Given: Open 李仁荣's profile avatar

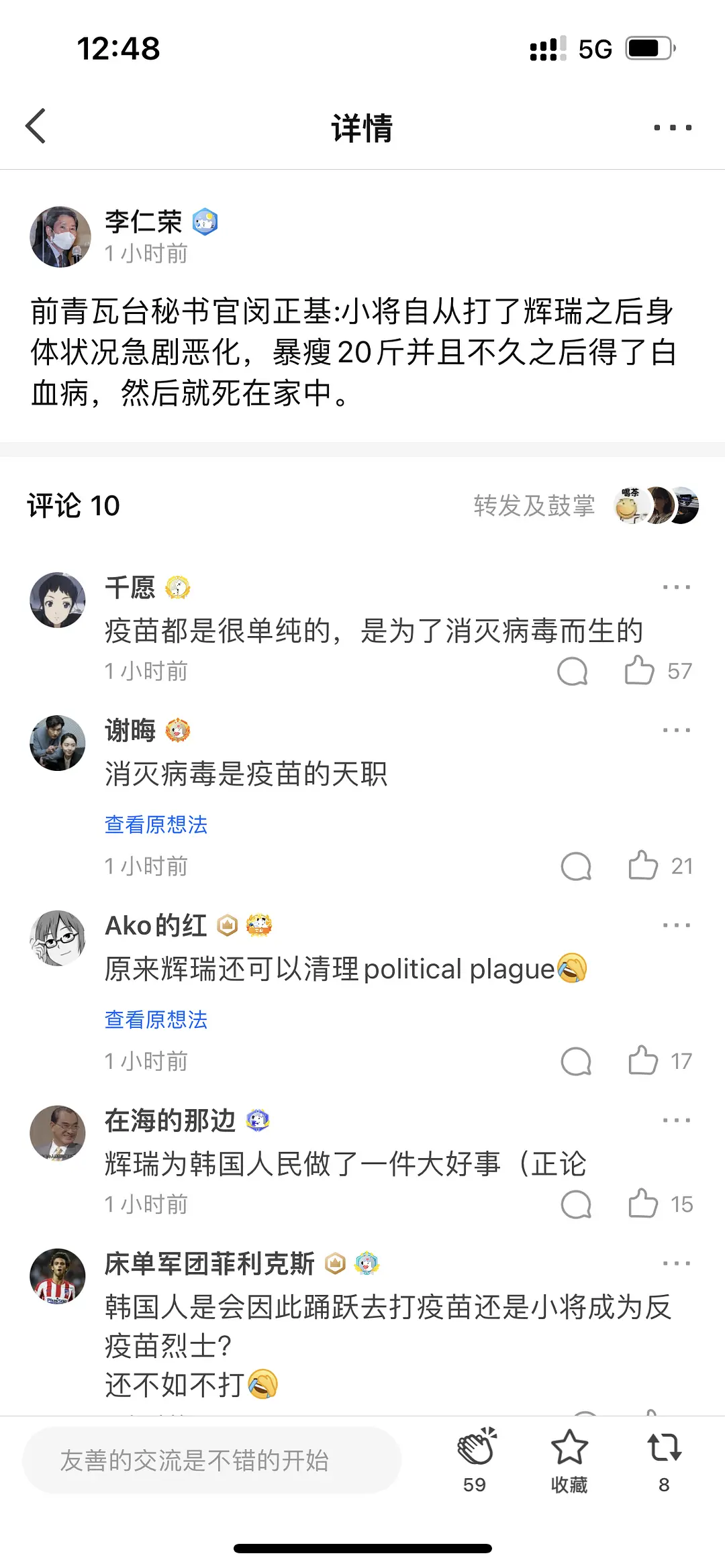Looking at the screenshot, I should point(60,237).
